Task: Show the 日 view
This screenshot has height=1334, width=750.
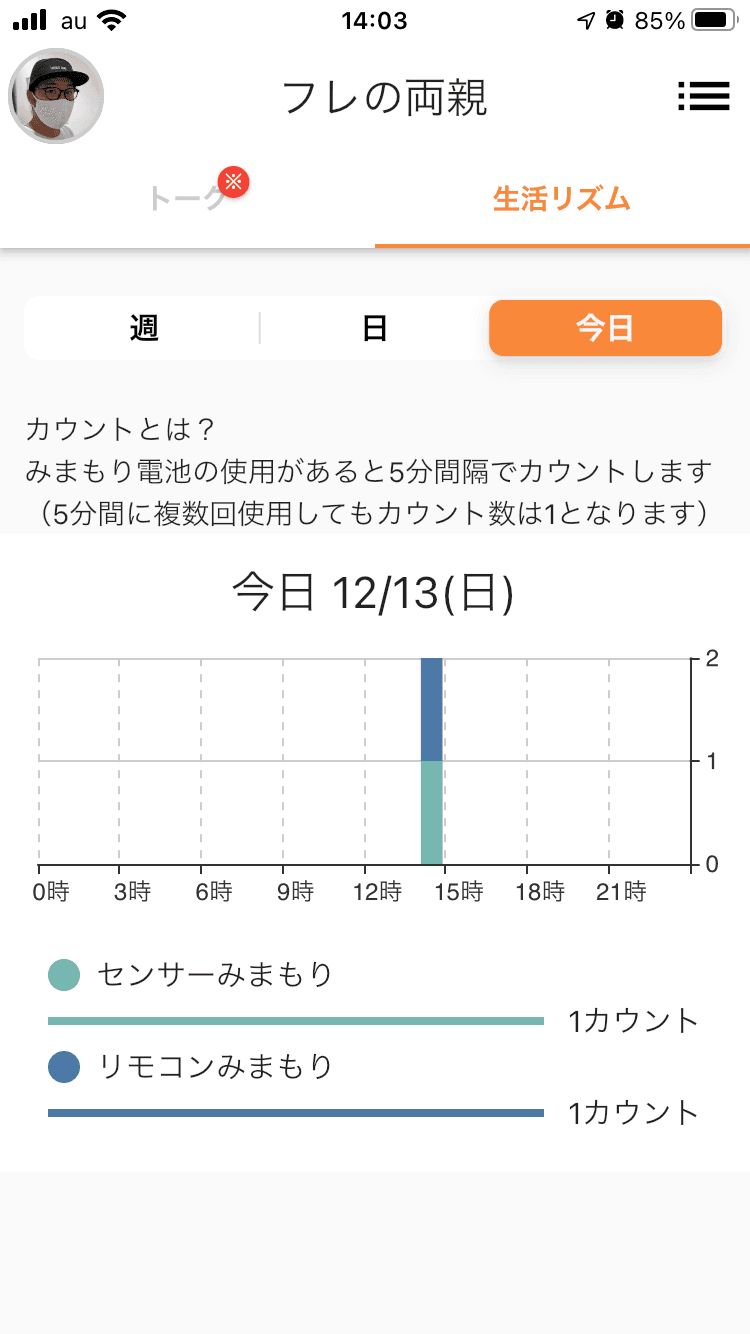Action: coord(374,328)
